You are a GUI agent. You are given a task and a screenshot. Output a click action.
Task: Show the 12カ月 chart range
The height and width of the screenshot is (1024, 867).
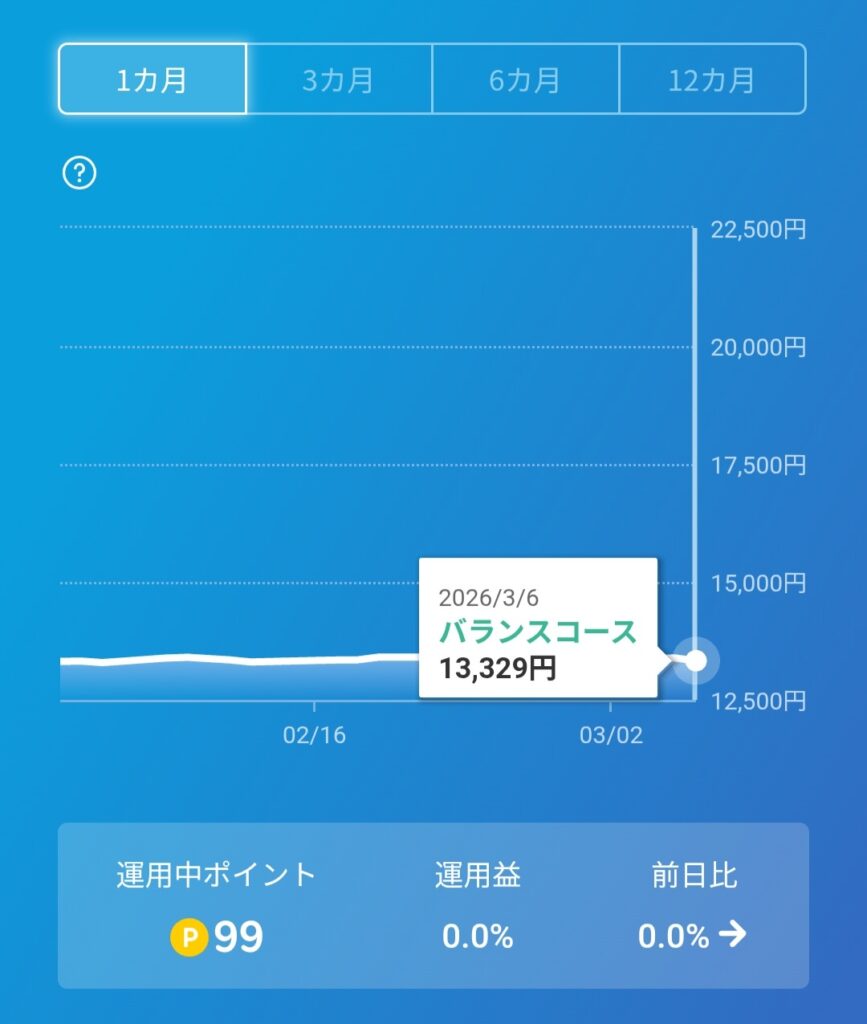tap(712, 80)
